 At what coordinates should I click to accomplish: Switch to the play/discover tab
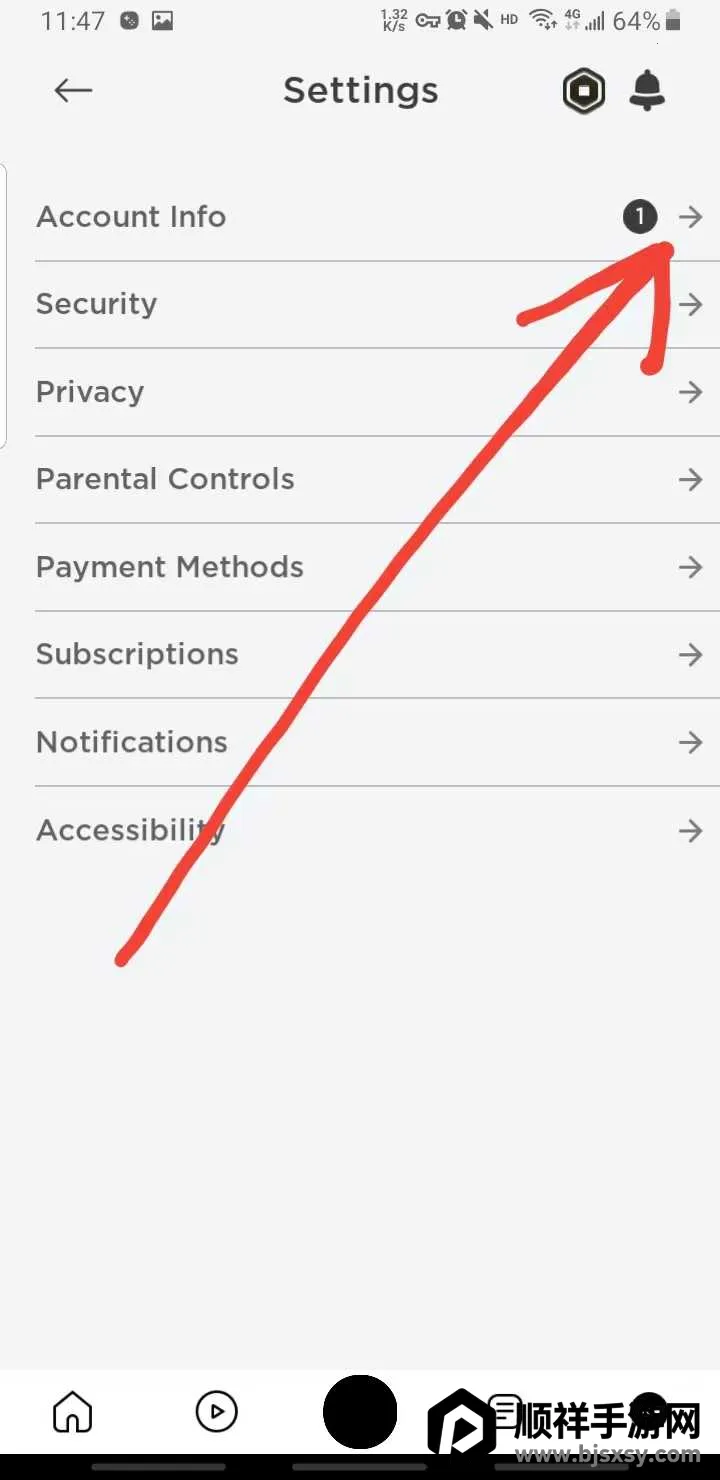pyautogui.click(x=216, y=1412)
